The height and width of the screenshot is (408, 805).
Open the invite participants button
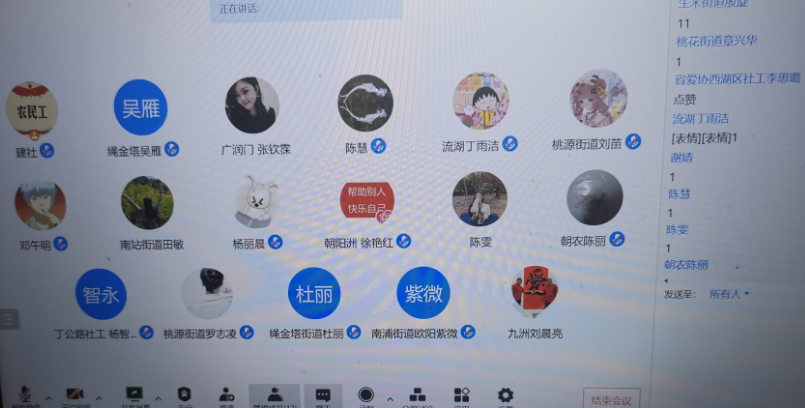[227, 395]
